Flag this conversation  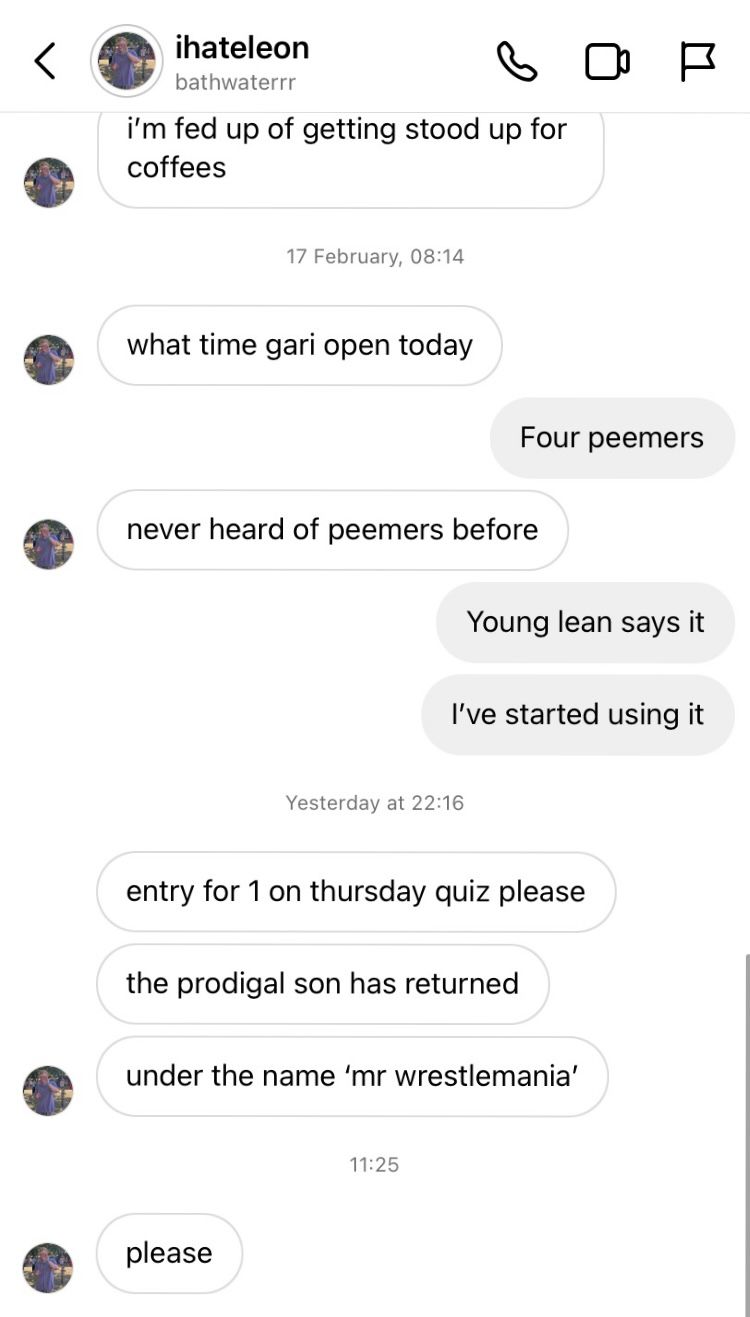pos(697,62)
